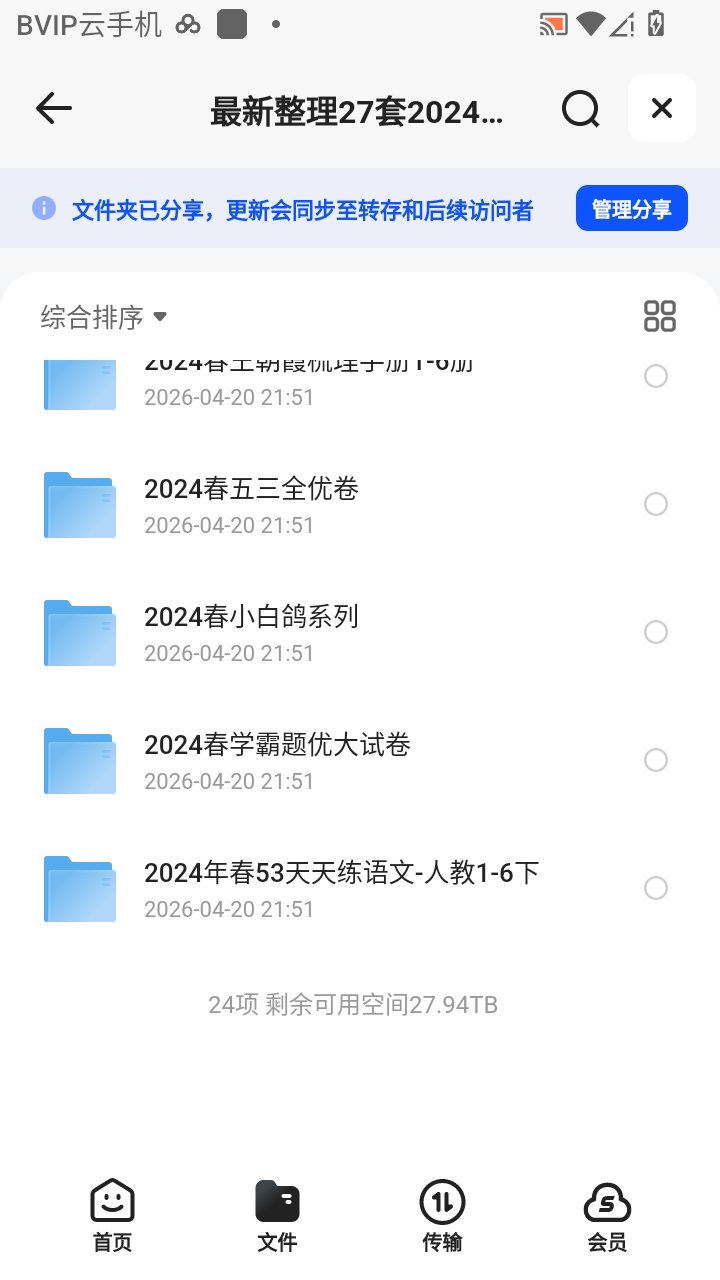Tap the 2024年春53天天练语文 row checkbox
720x1280 pixels.
(656, 888)
